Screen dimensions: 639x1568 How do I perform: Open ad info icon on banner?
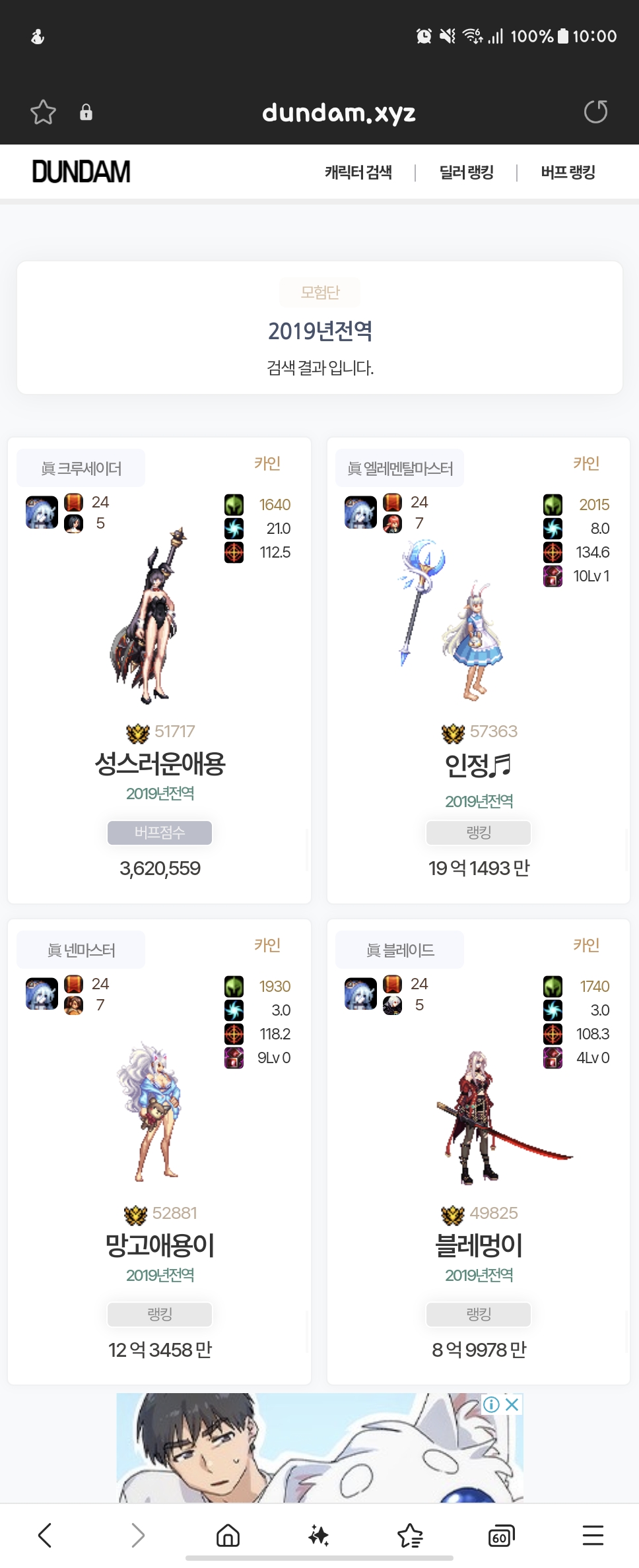491,1404
